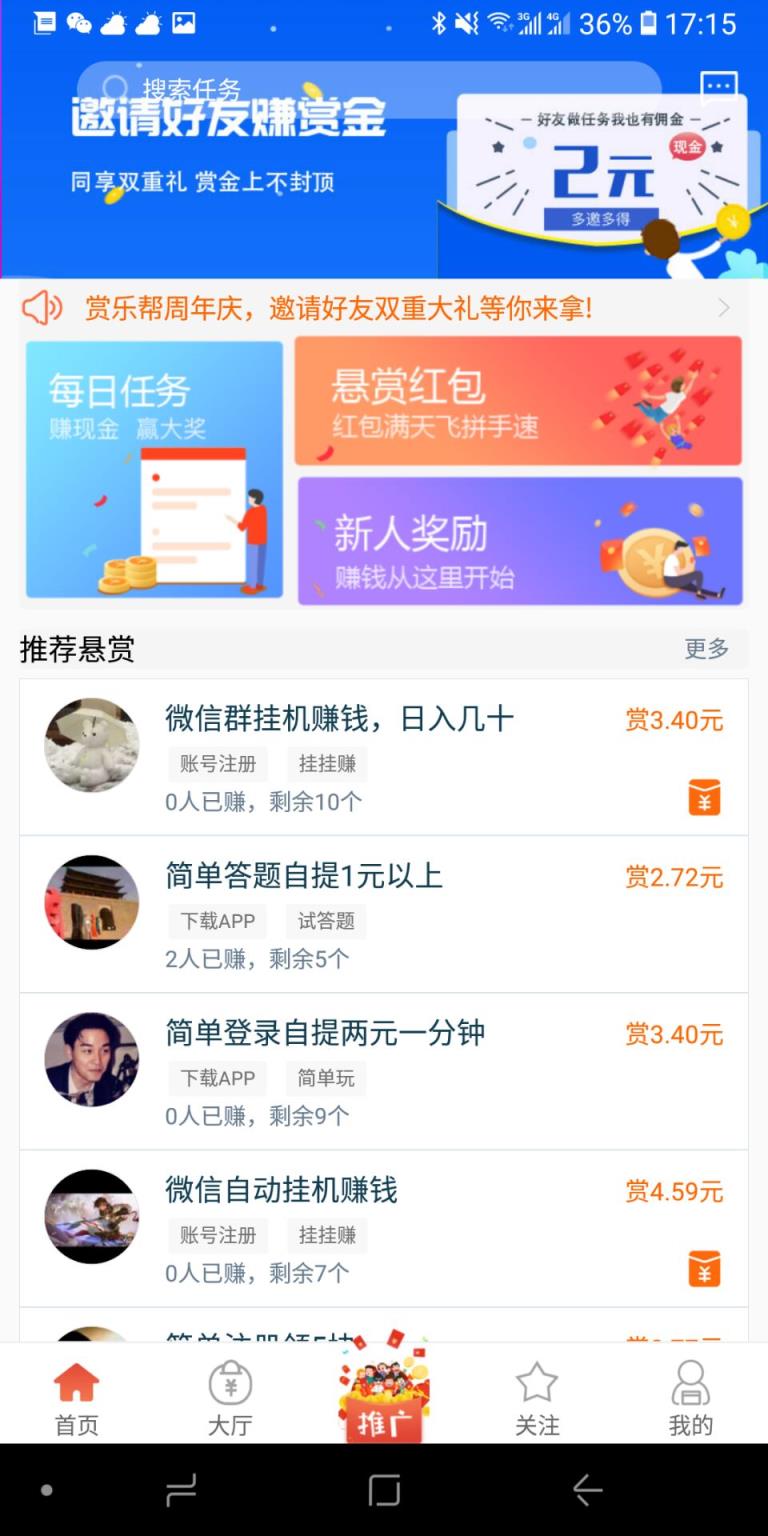This screenshot has height=1536, width=768.
Task: Open red envelope icon on 微信自动挂机赚钱 task
Action: 703,1270
